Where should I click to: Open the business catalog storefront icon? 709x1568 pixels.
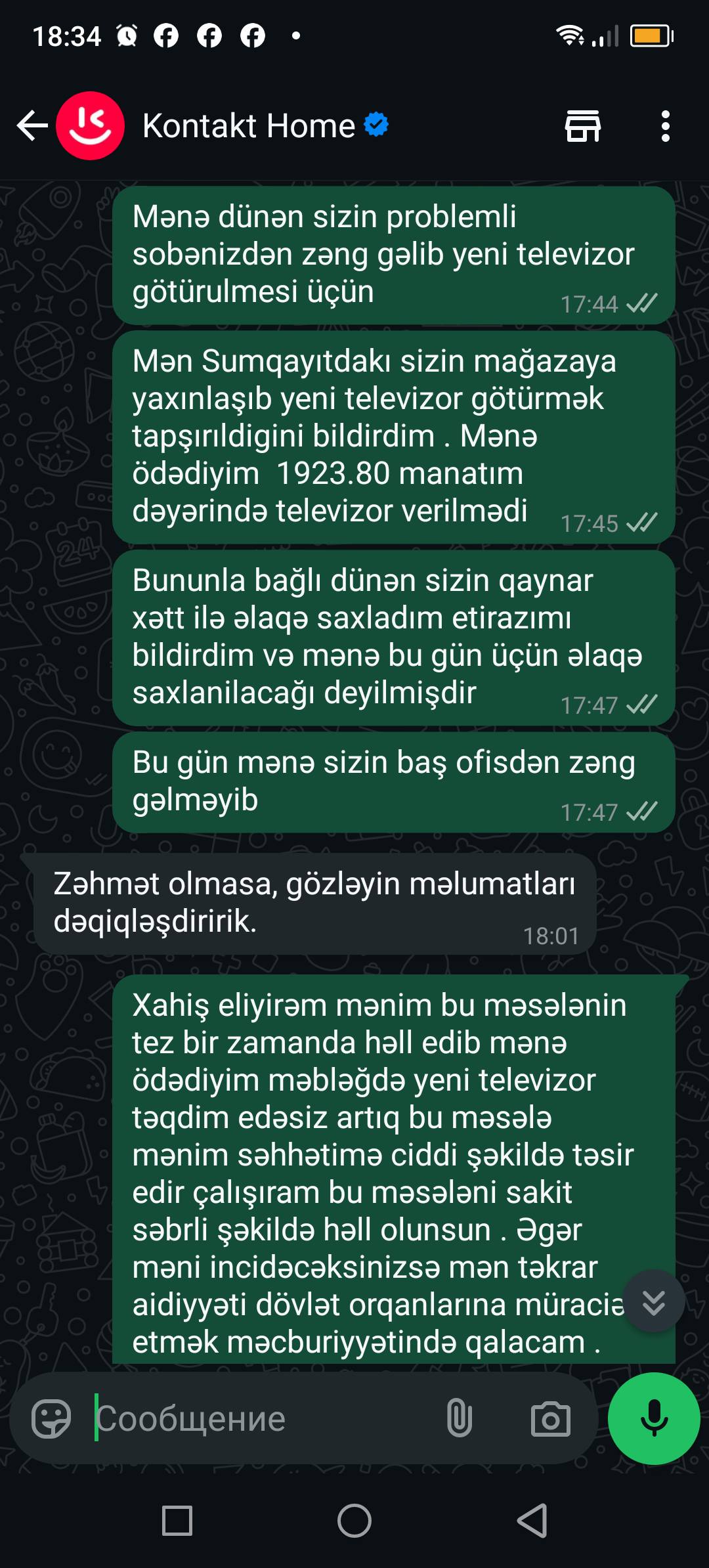coord(583,125)
